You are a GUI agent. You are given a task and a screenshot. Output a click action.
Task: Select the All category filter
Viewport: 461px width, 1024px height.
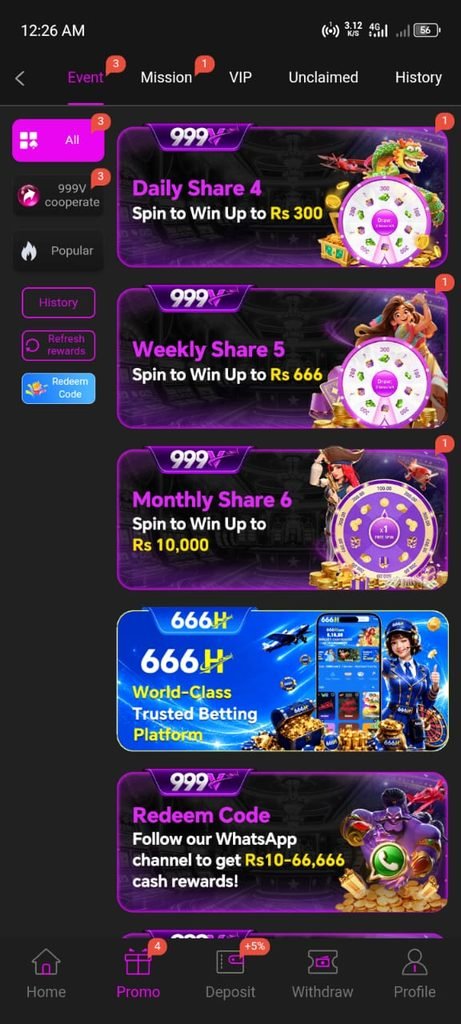tap(58, 140)
